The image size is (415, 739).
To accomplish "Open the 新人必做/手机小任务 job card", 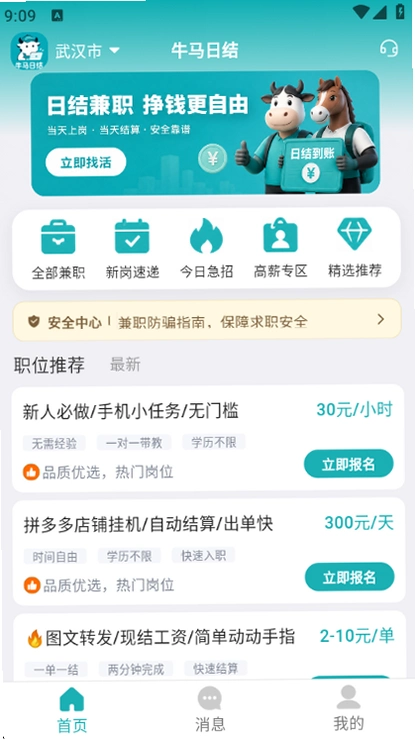I will coord(208,438).
